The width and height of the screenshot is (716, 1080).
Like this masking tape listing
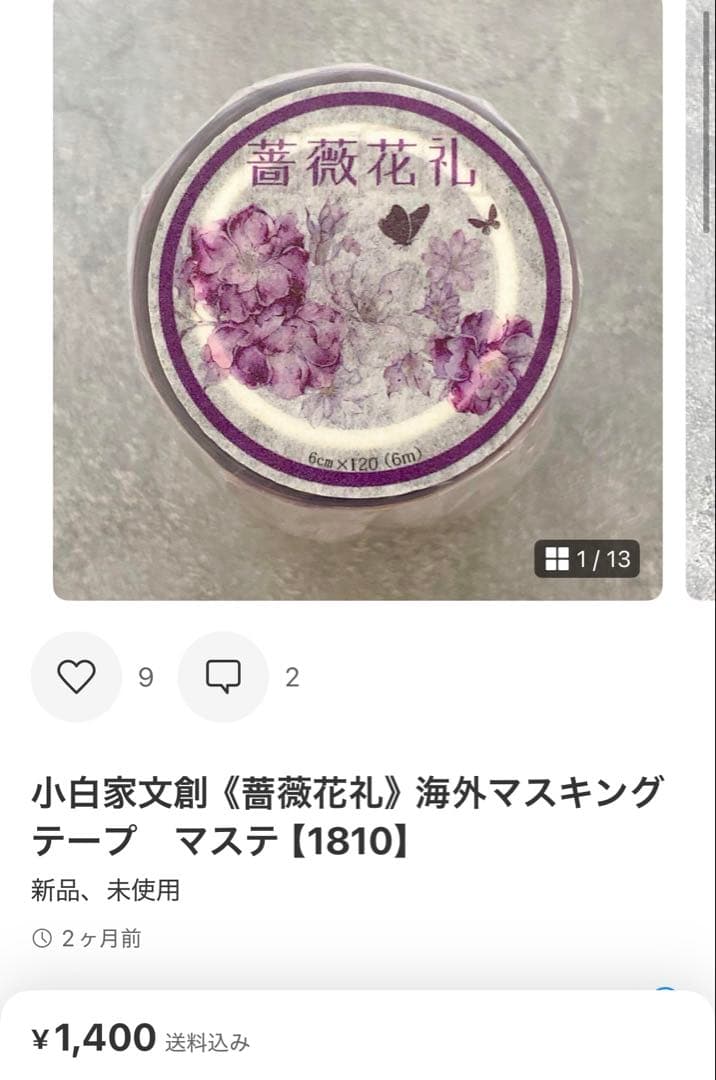[x=76, y=677]
